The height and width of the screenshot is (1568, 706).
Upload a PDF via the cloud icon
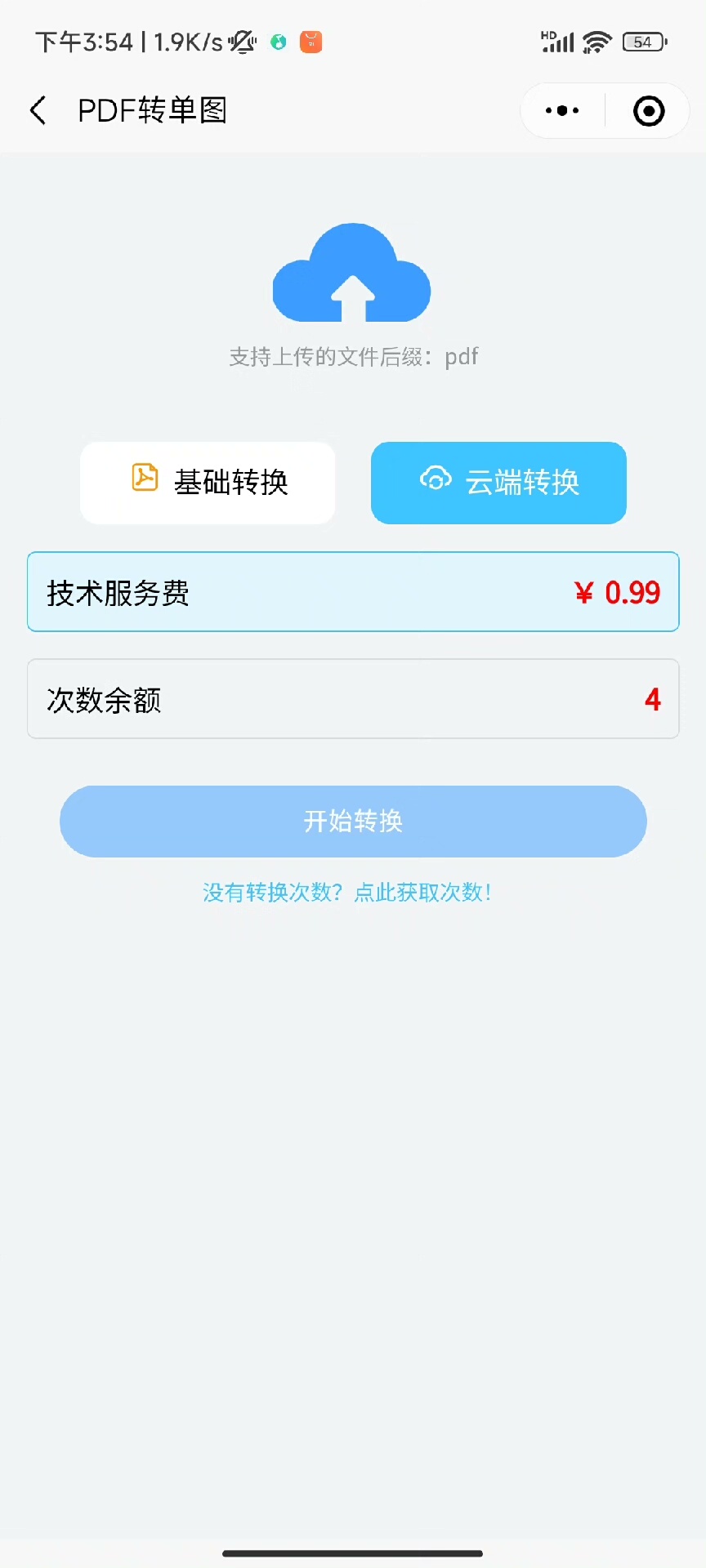[x=351, y=274]
